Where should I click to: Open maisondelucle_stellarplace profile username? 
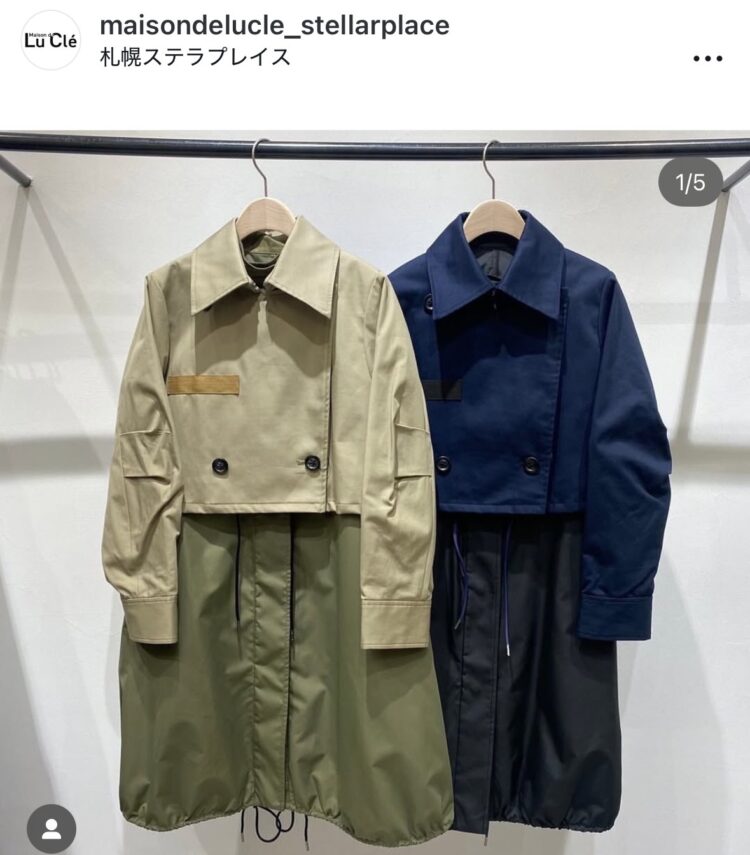pyautogui.click(x=274, y=25)
